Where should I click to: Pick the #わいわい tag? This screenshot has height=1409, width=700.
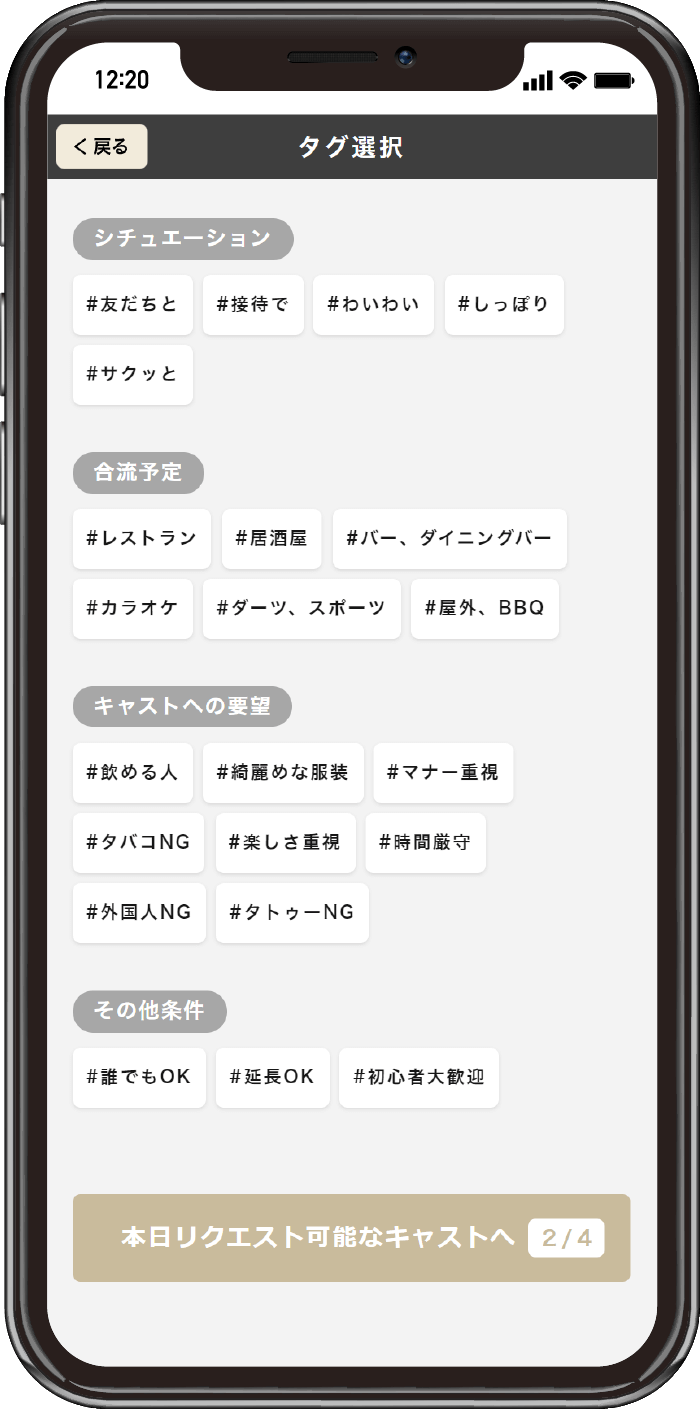pos(373,304)
